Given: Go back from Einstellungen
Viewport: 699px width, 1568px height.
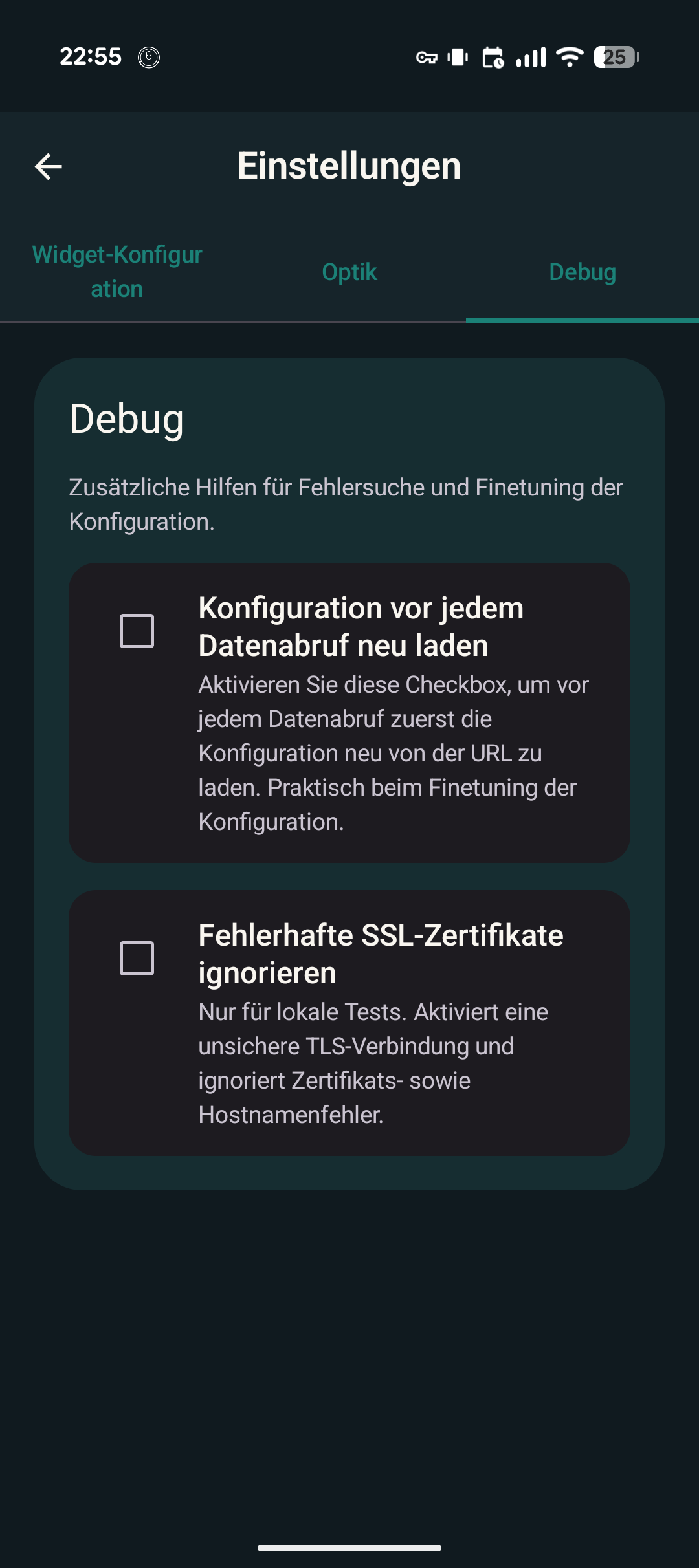Looking at the screenshot, I should click(49, 166).
